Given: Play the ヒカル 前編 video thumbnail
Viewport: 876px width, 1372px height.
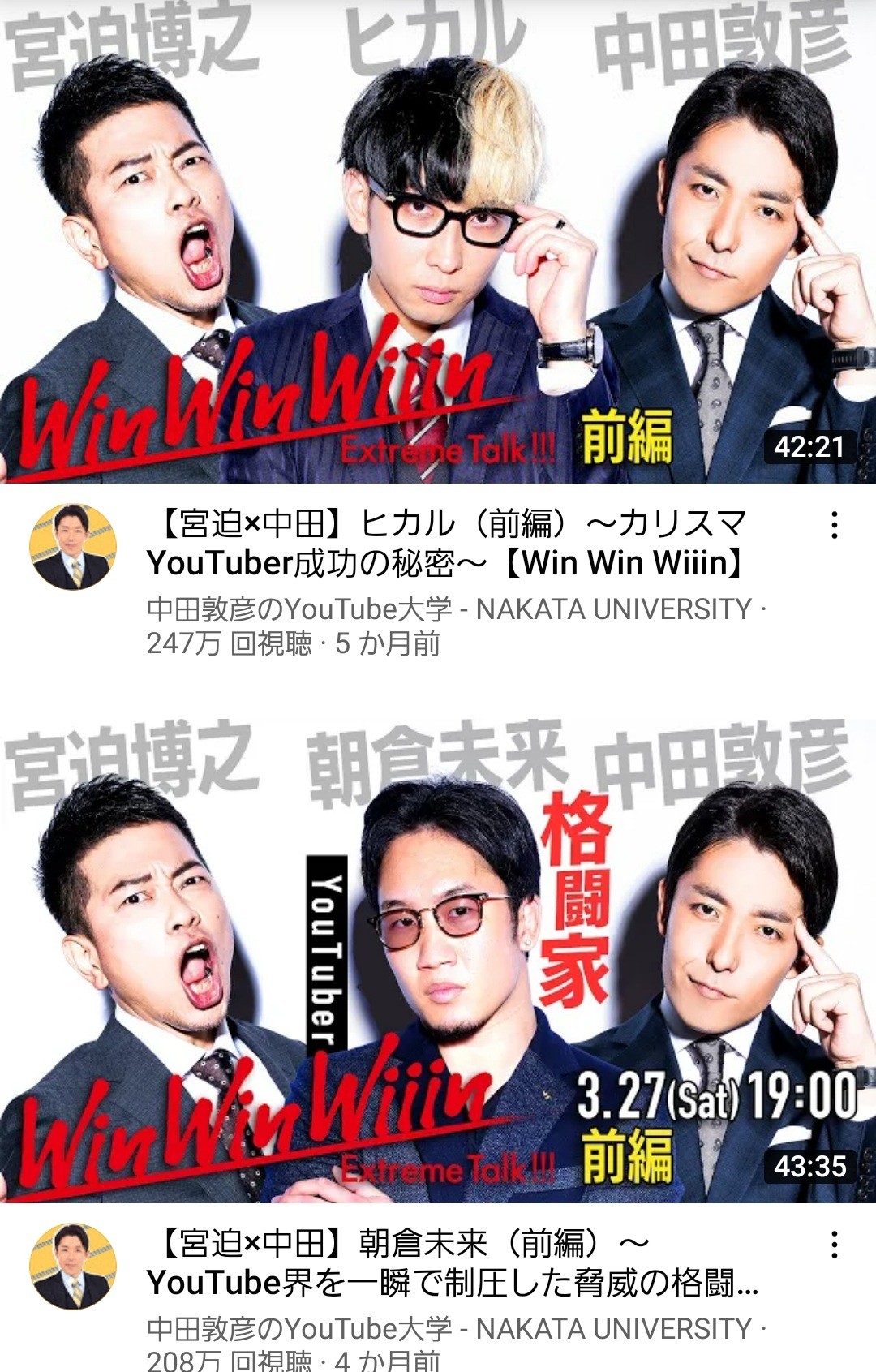Looking at the screenshot, I should (x=438, y=243).
